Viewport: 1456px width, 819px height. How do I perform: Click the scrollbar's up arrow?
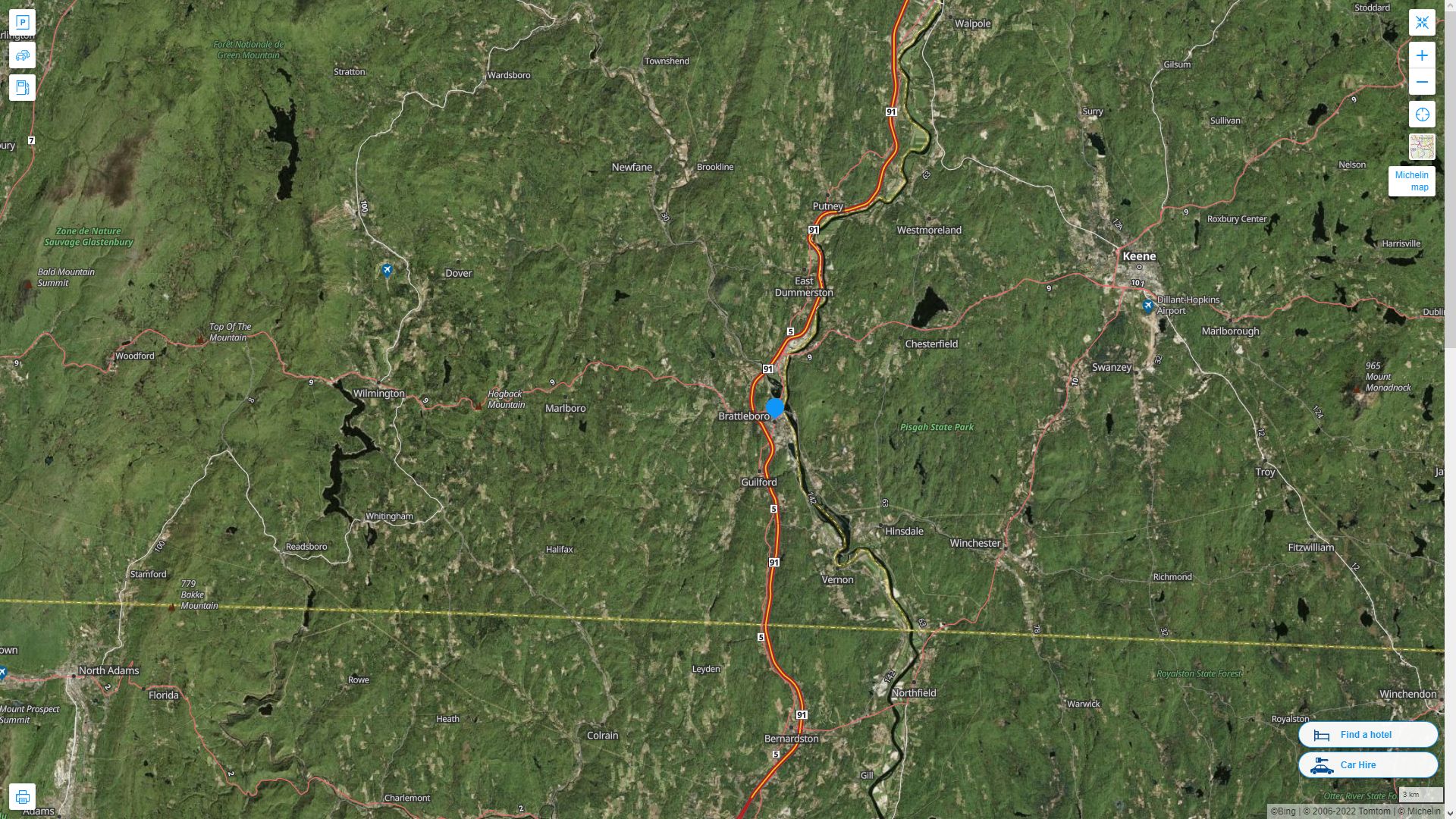click(x=1450, y=5)
